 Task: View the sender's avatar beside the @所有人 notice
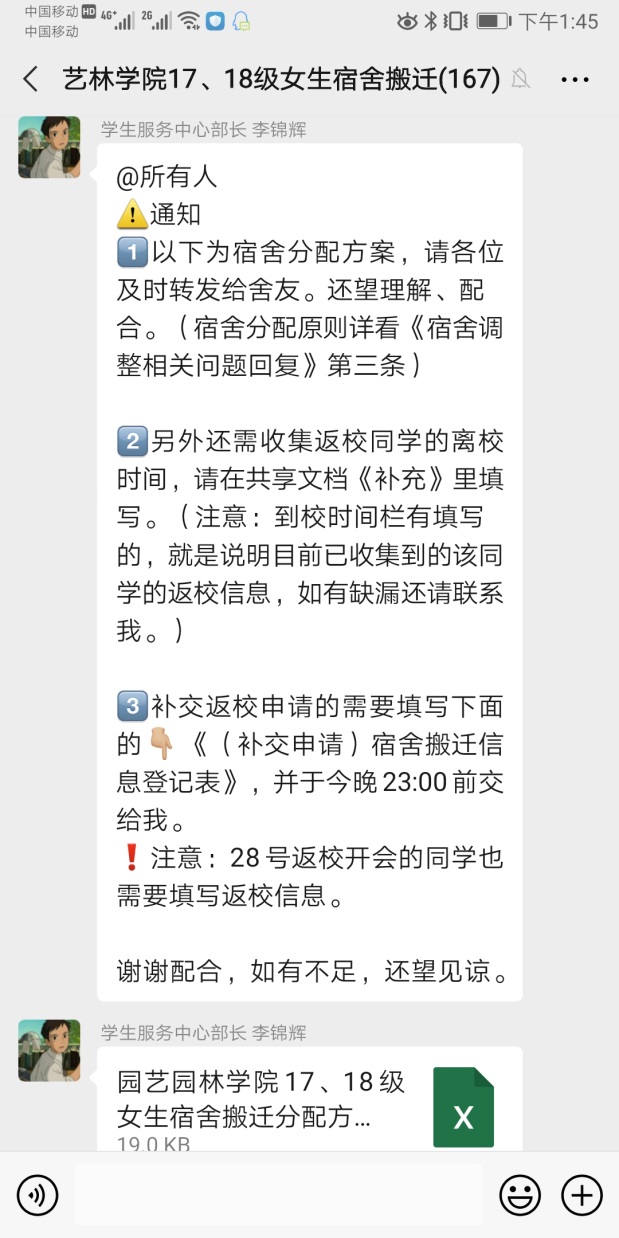49,146
